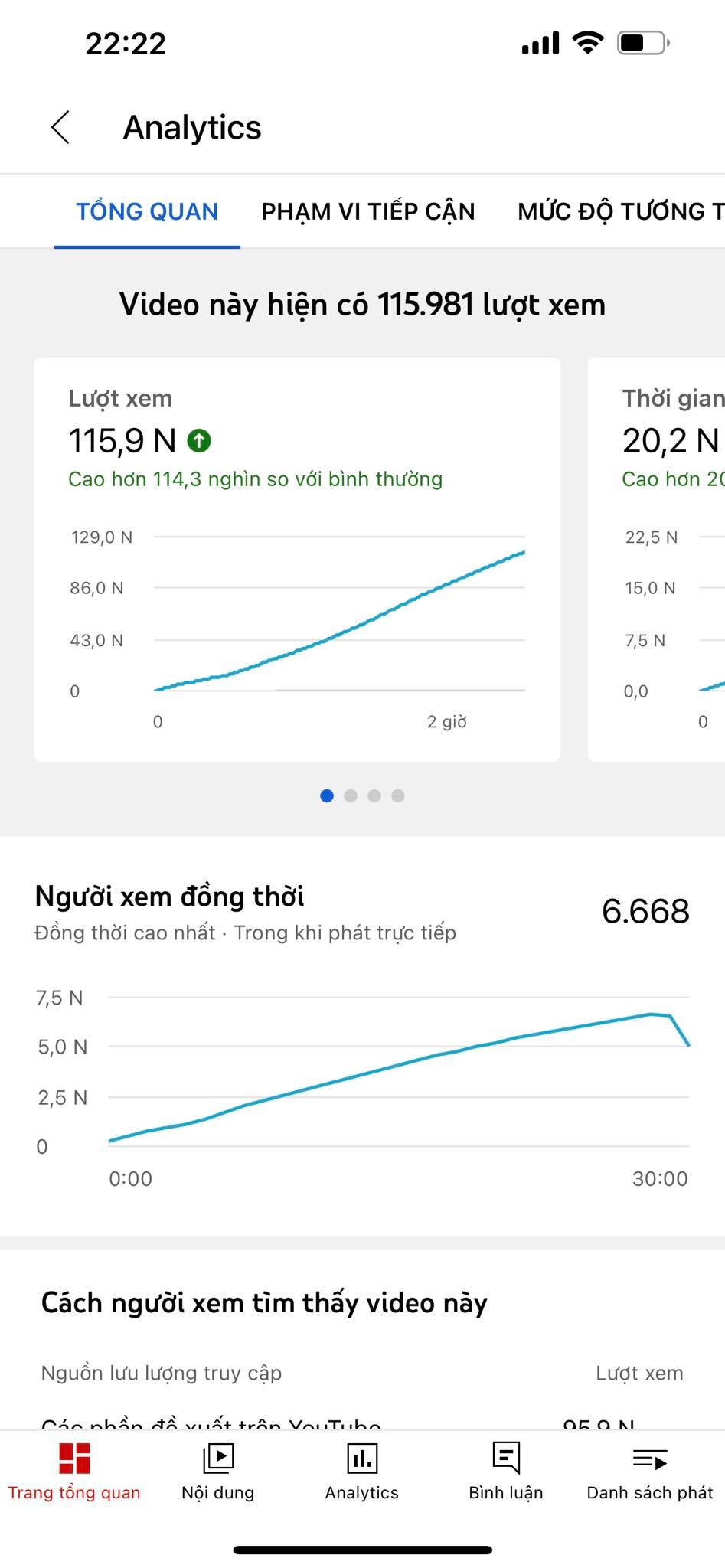The width and height of the screenshot is (725, 1568).
Task: Tap the Wi-Fi icon in the status bar
Action: [586, 42]
